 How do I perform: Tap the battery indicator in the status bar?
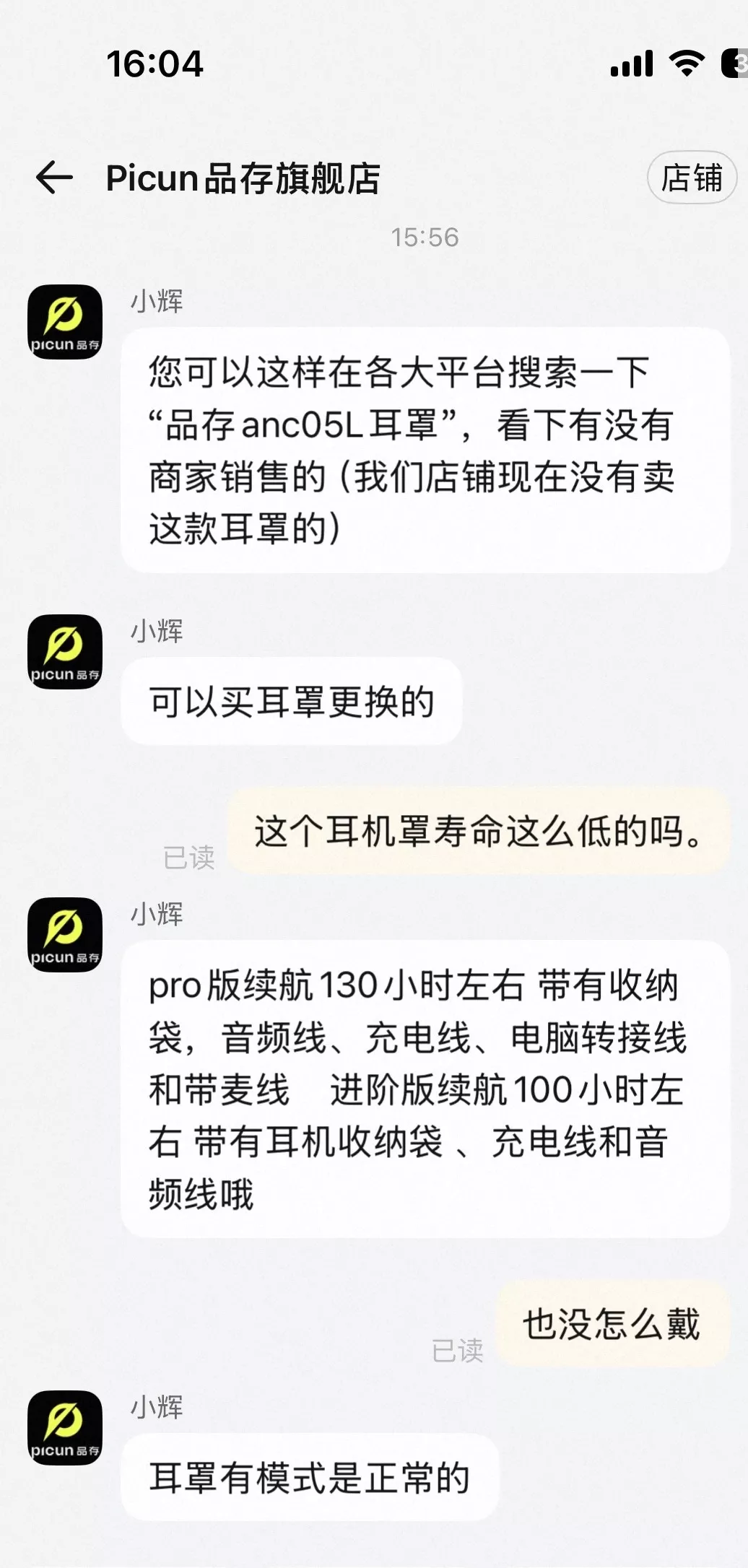pos(735,64)
